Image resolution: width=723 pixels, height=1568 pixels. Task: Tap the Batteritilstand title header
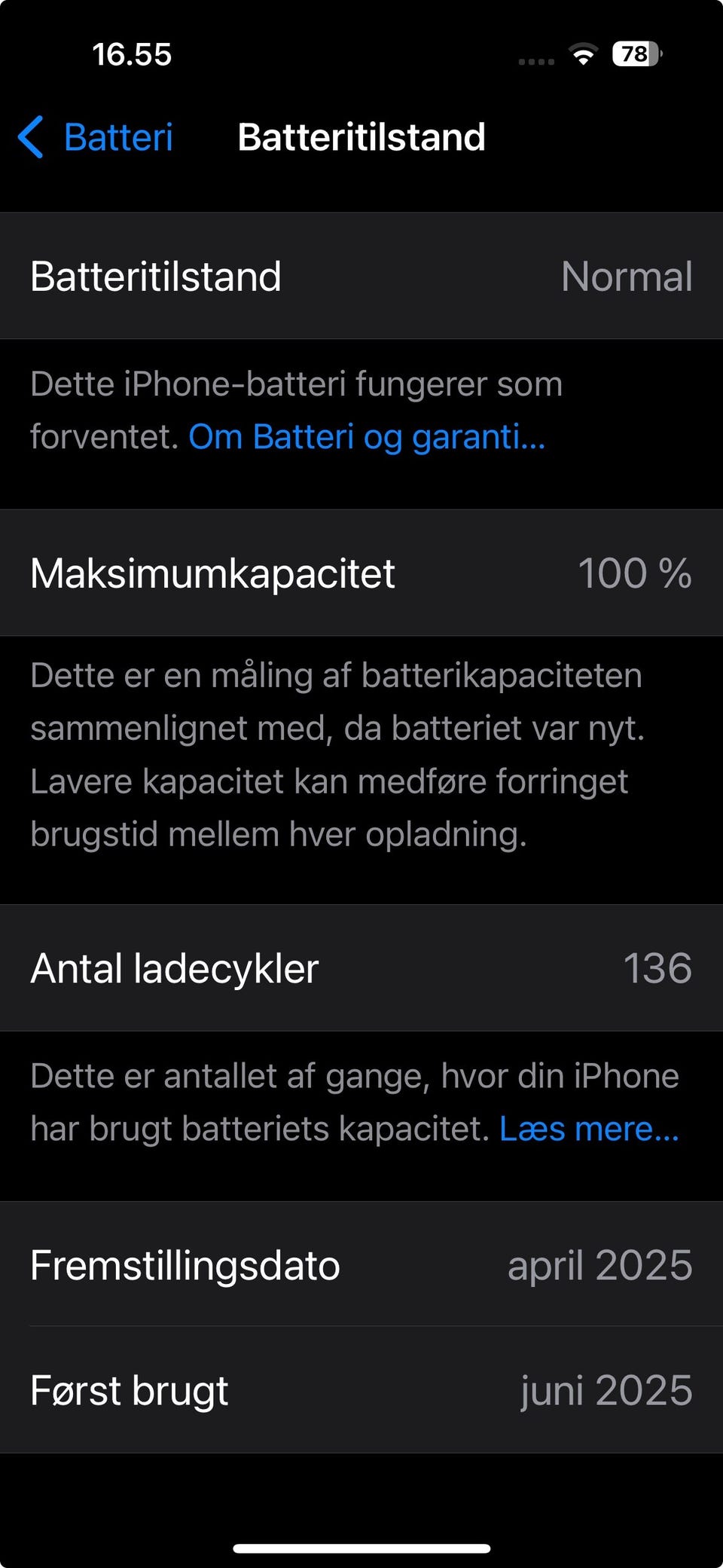(361, 137)
